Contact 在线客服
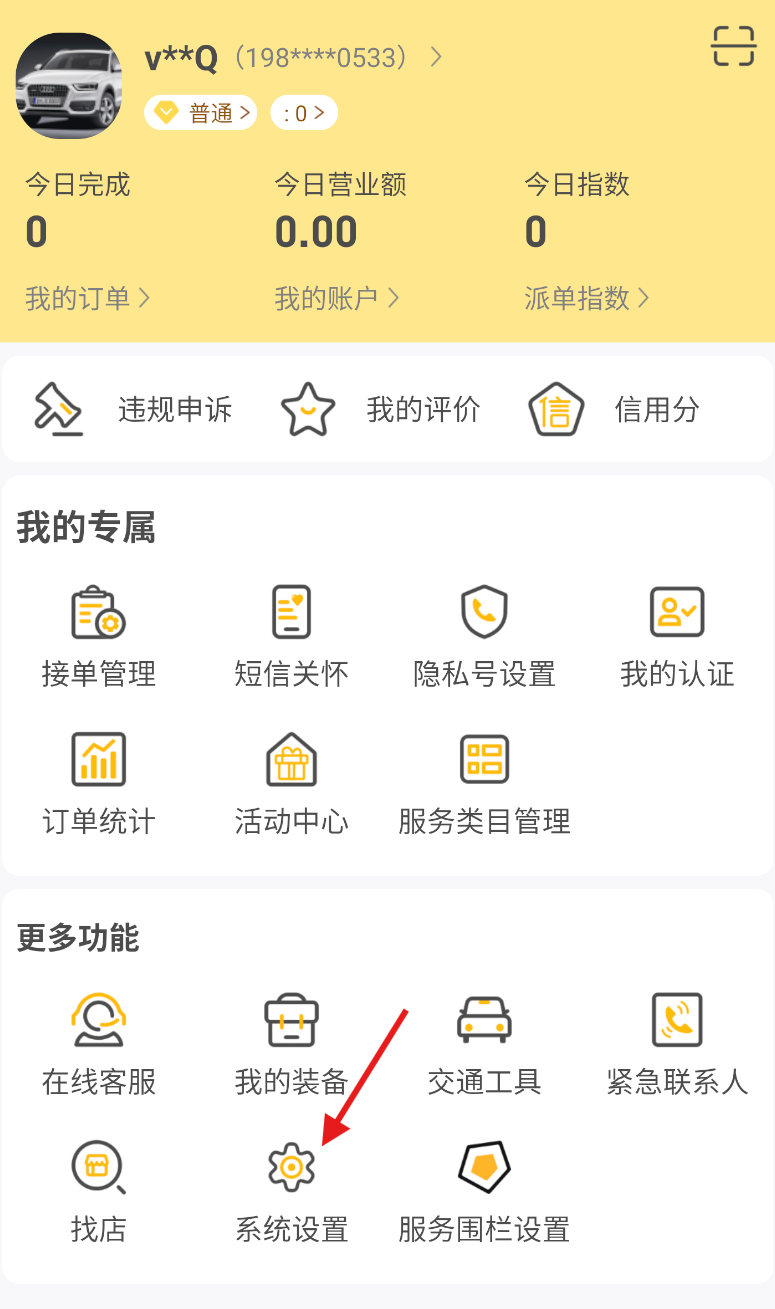The height and width of the screenshot is (1309, 775). click(98, 1045)
